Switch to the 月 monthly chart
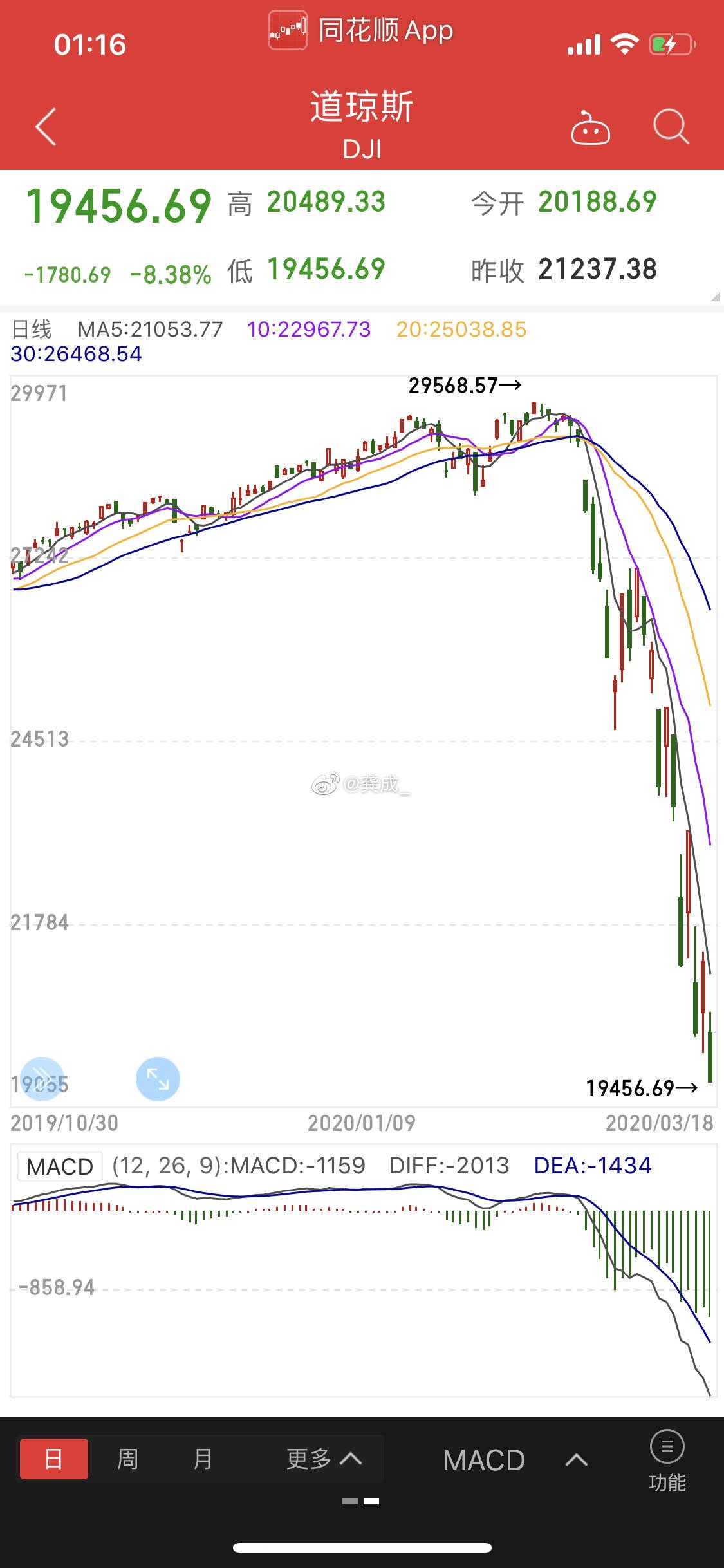 click(x=203, y=1459)
